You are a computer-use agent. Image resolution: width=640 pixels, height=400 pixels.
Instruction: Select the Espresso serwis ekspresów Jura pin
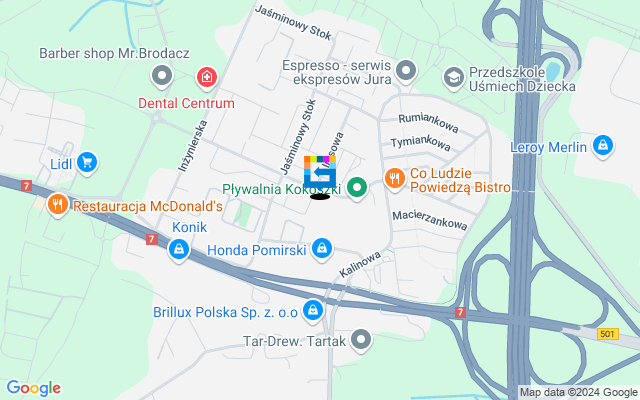406,71
